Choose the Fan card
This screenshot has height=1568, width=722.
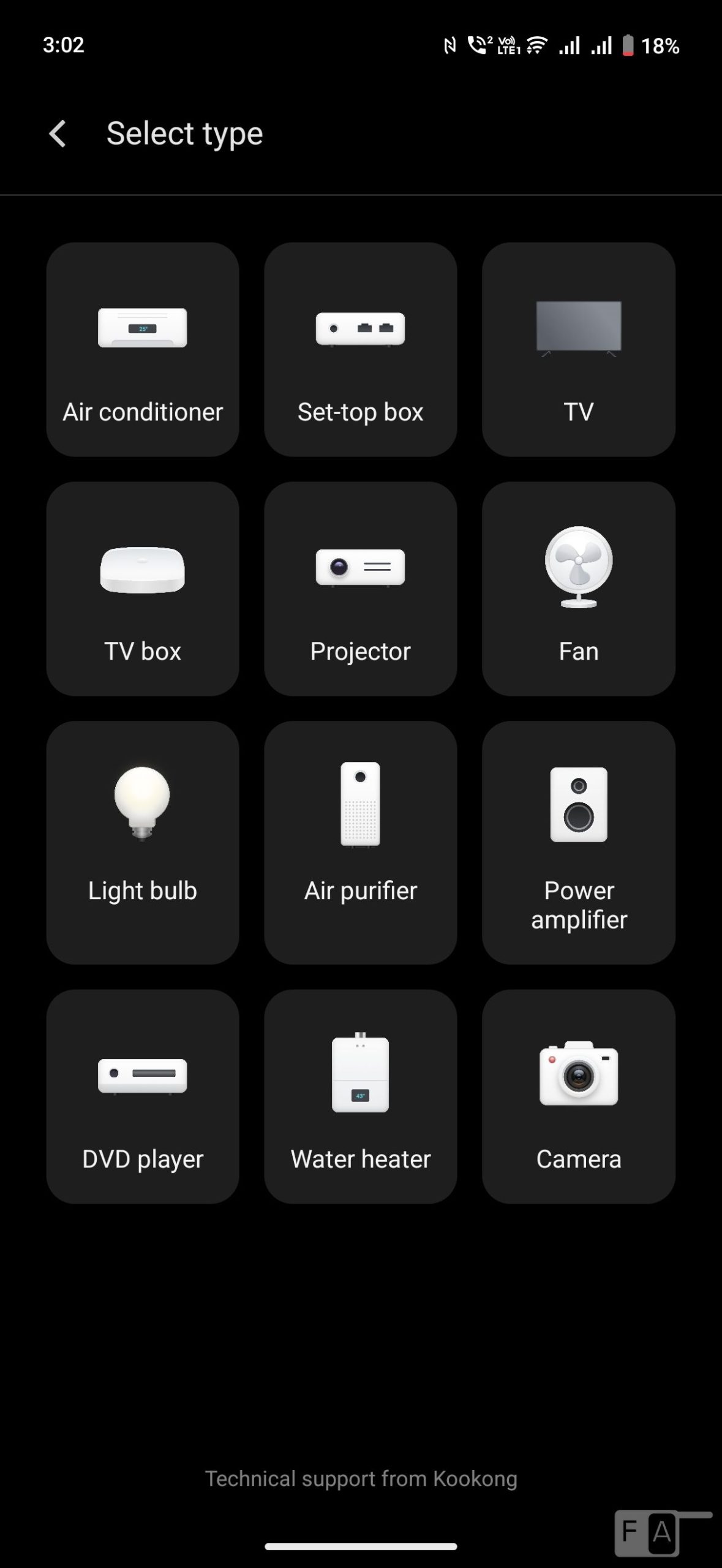point(578,589)
